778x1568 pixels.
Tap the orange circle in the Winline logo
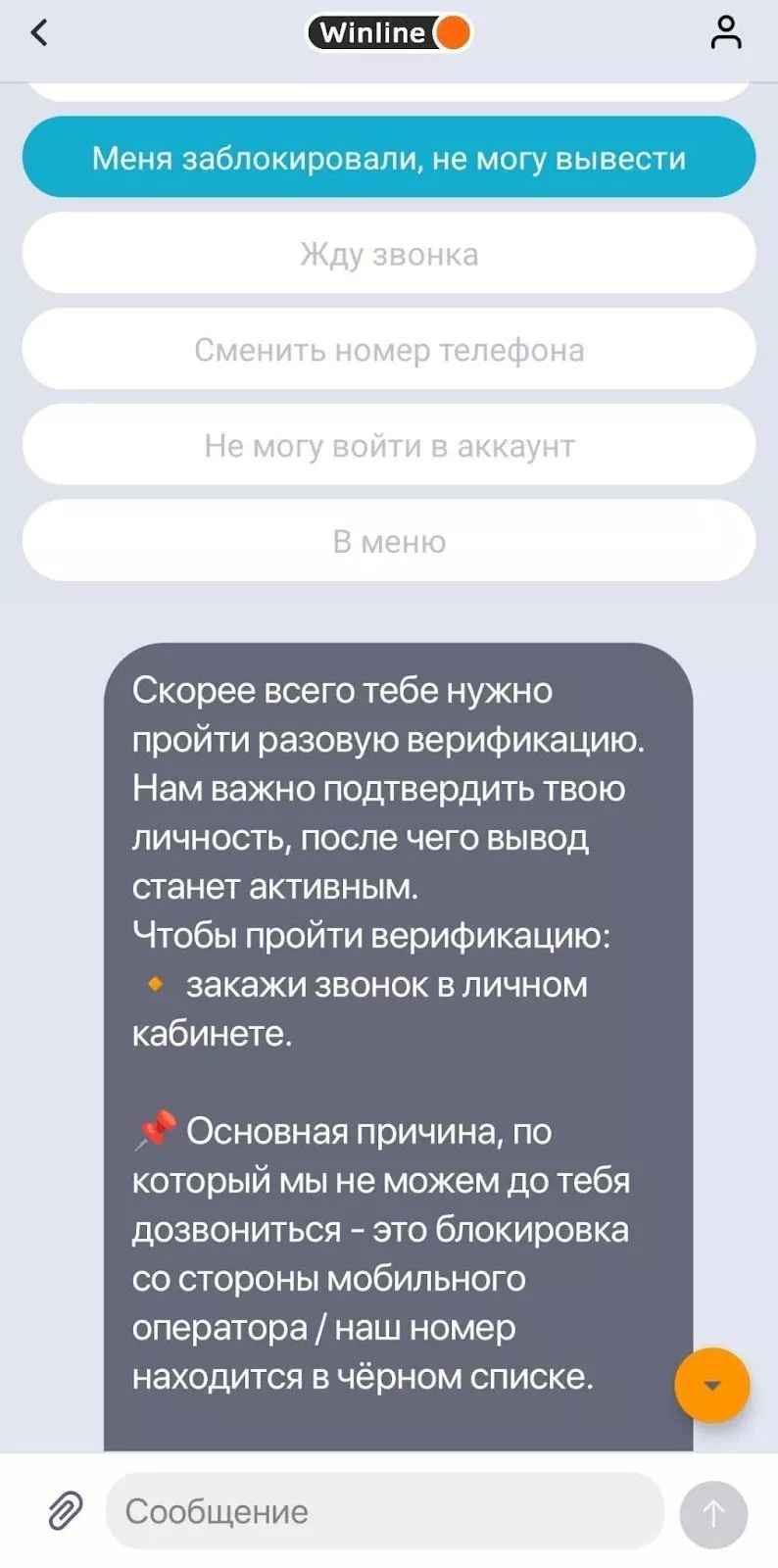coord(452,32)
